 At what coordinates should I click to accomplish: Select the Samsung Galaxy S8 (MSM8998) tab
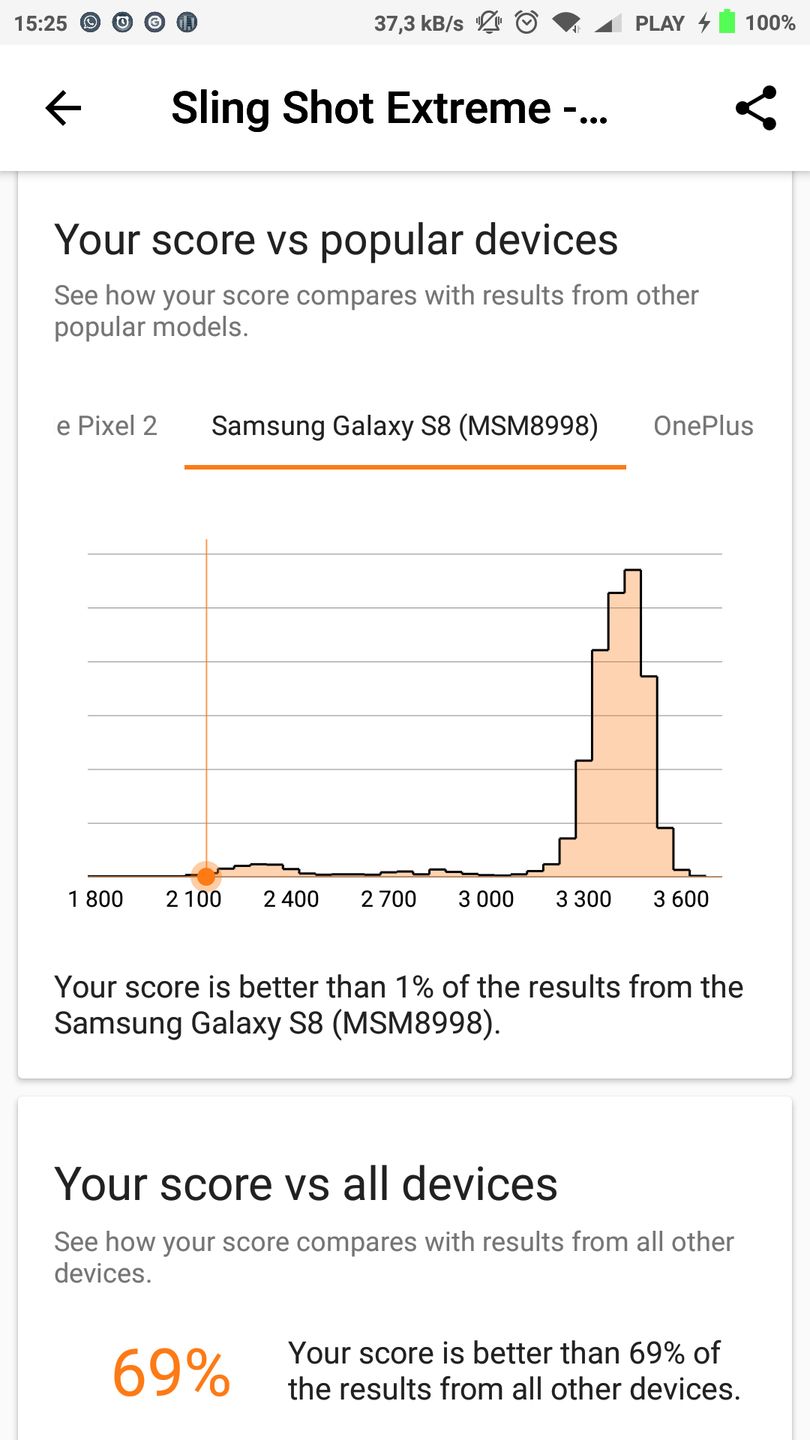click(405, 426)
